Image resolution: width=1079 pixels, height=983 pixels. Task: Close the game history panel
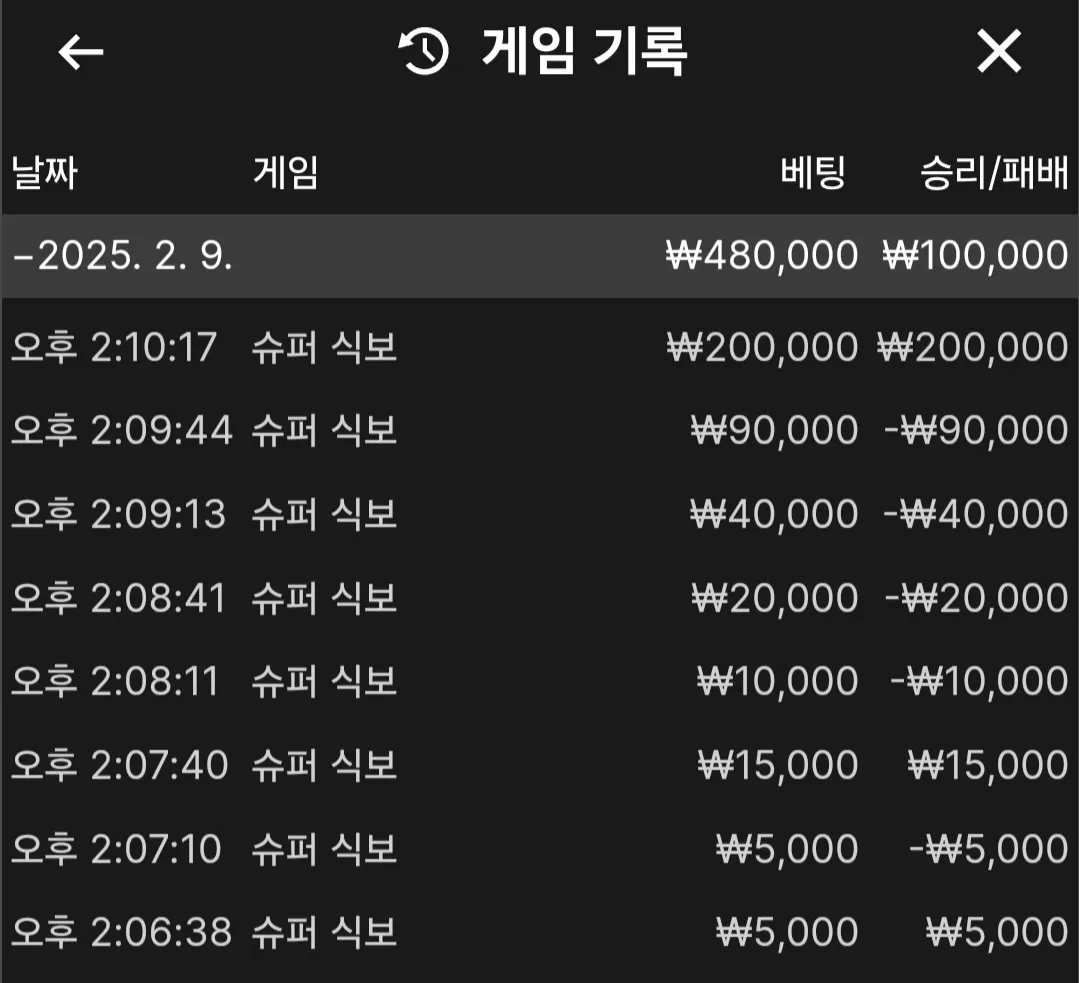click(x=999, y=51)
